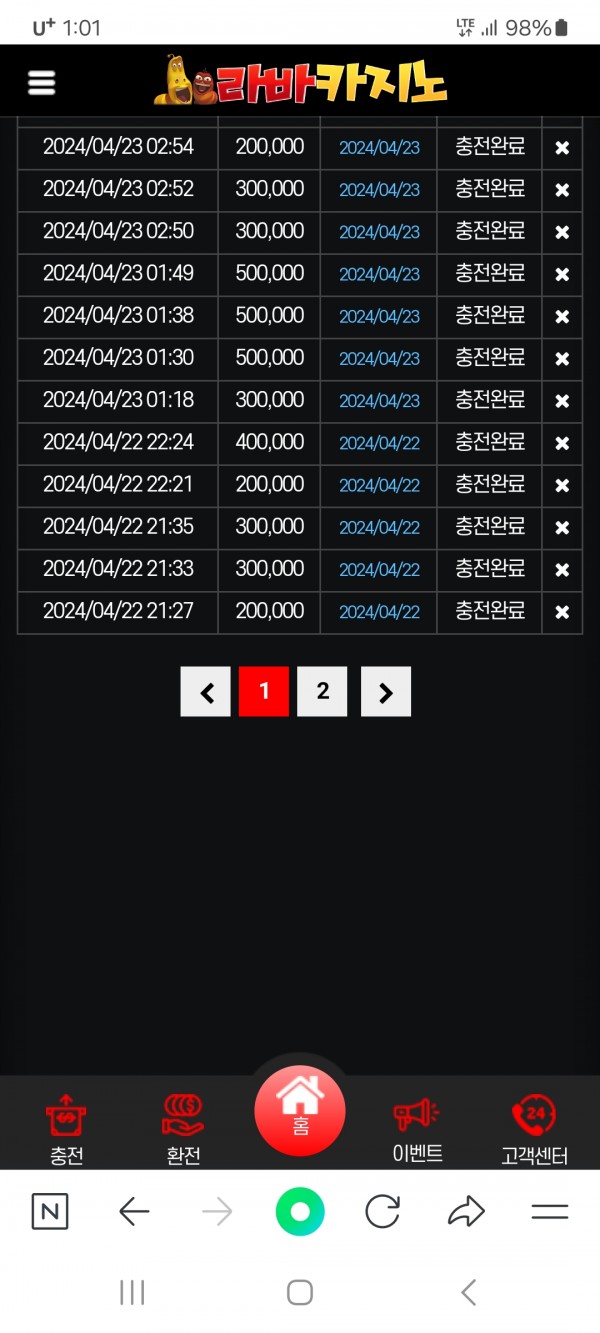Delete the 2024/04/23 02:54 charge record
Screen dimensions: 600x1333
(562, 148)
